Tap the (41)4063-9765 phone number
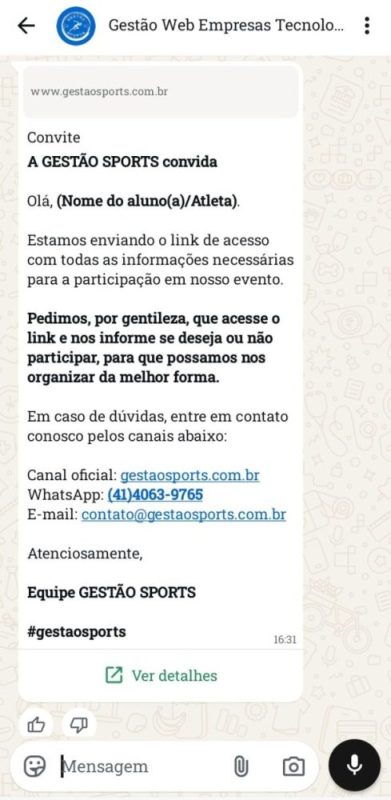 pyautogui.click(x=155, y=495)
